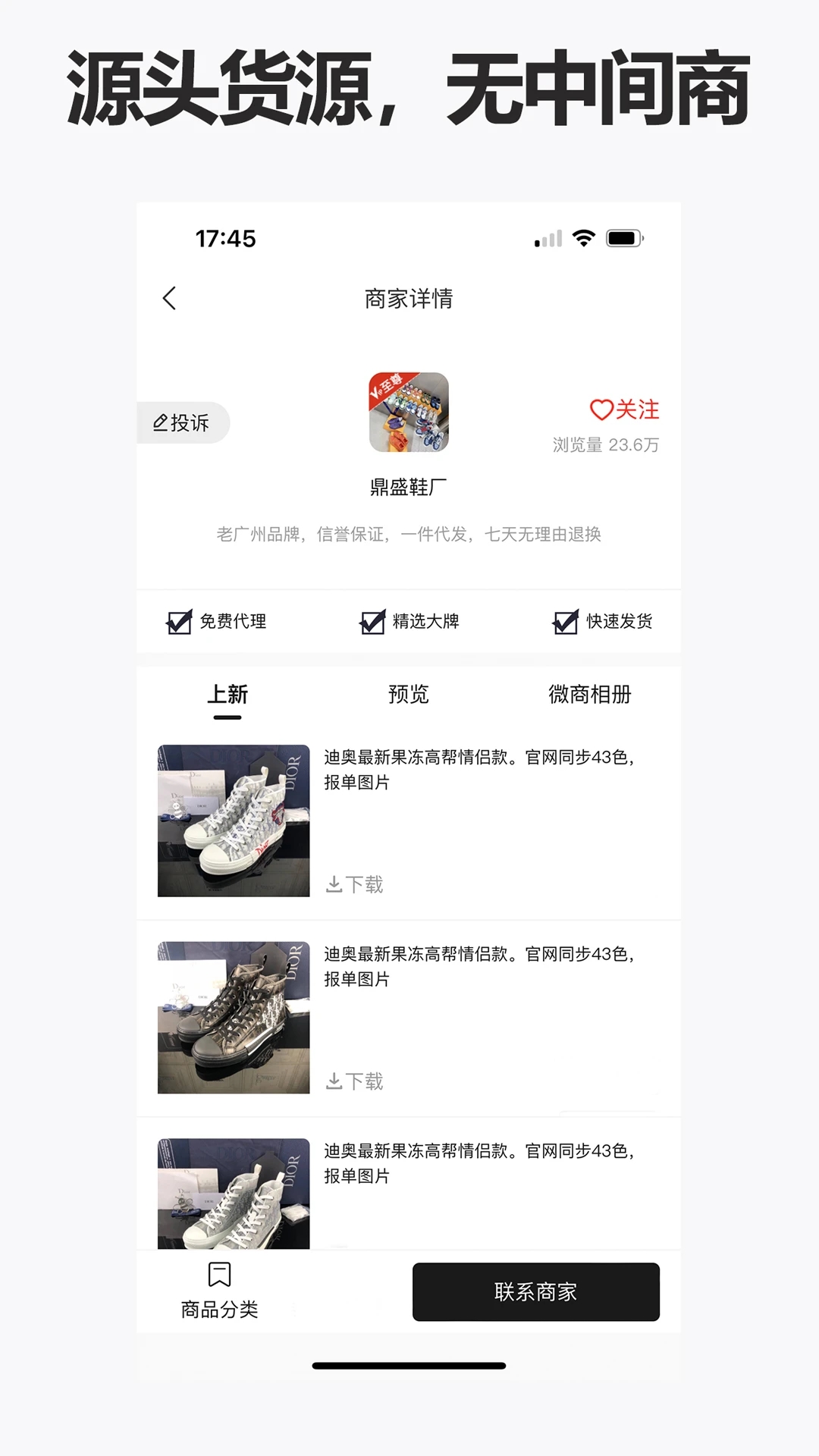Image resolution: width=819 pixels, height=1456 pixels.
Task: Click the download icon under the first shoe
Action: point(334,883)
